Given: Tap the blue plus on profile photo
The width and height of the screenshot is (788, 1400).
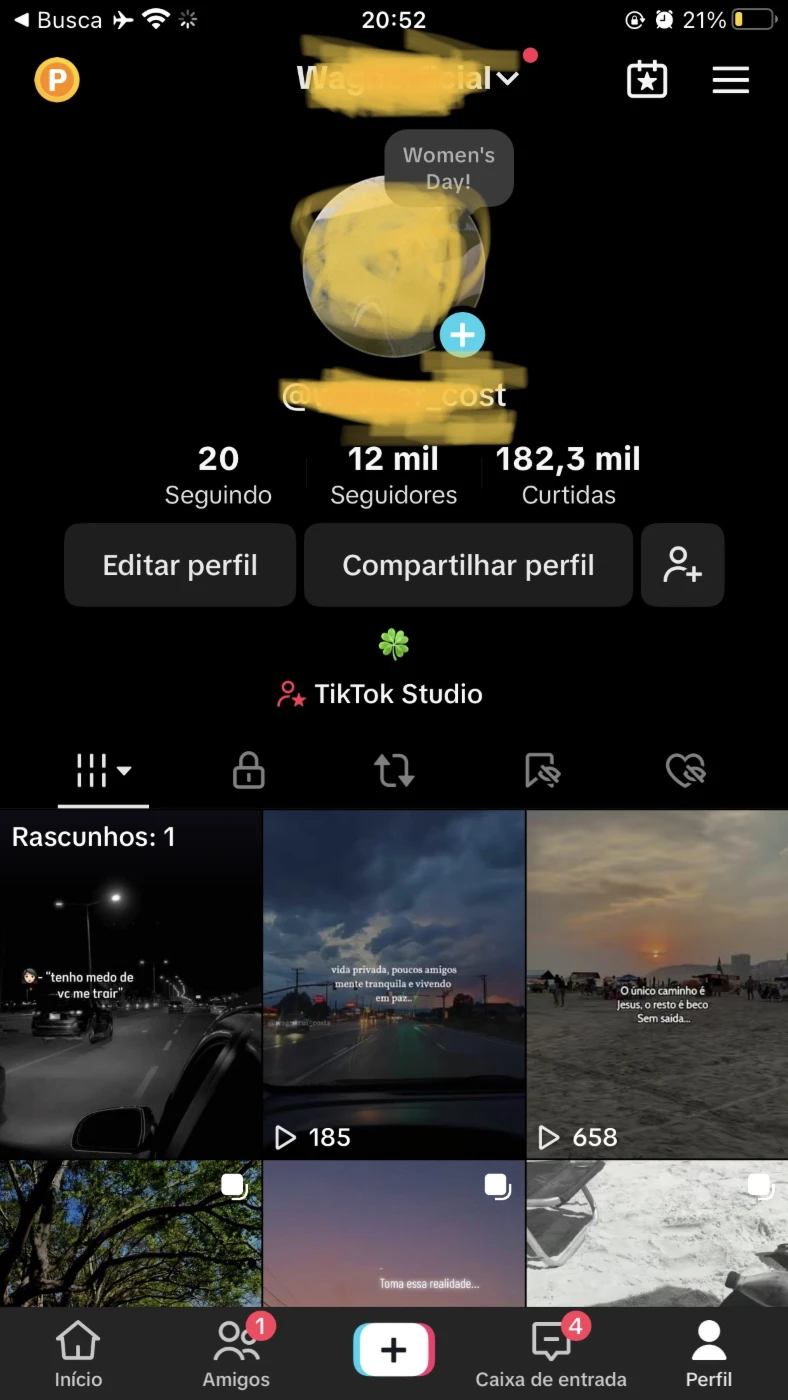Looking at the screenshot, I should point(462,335).
